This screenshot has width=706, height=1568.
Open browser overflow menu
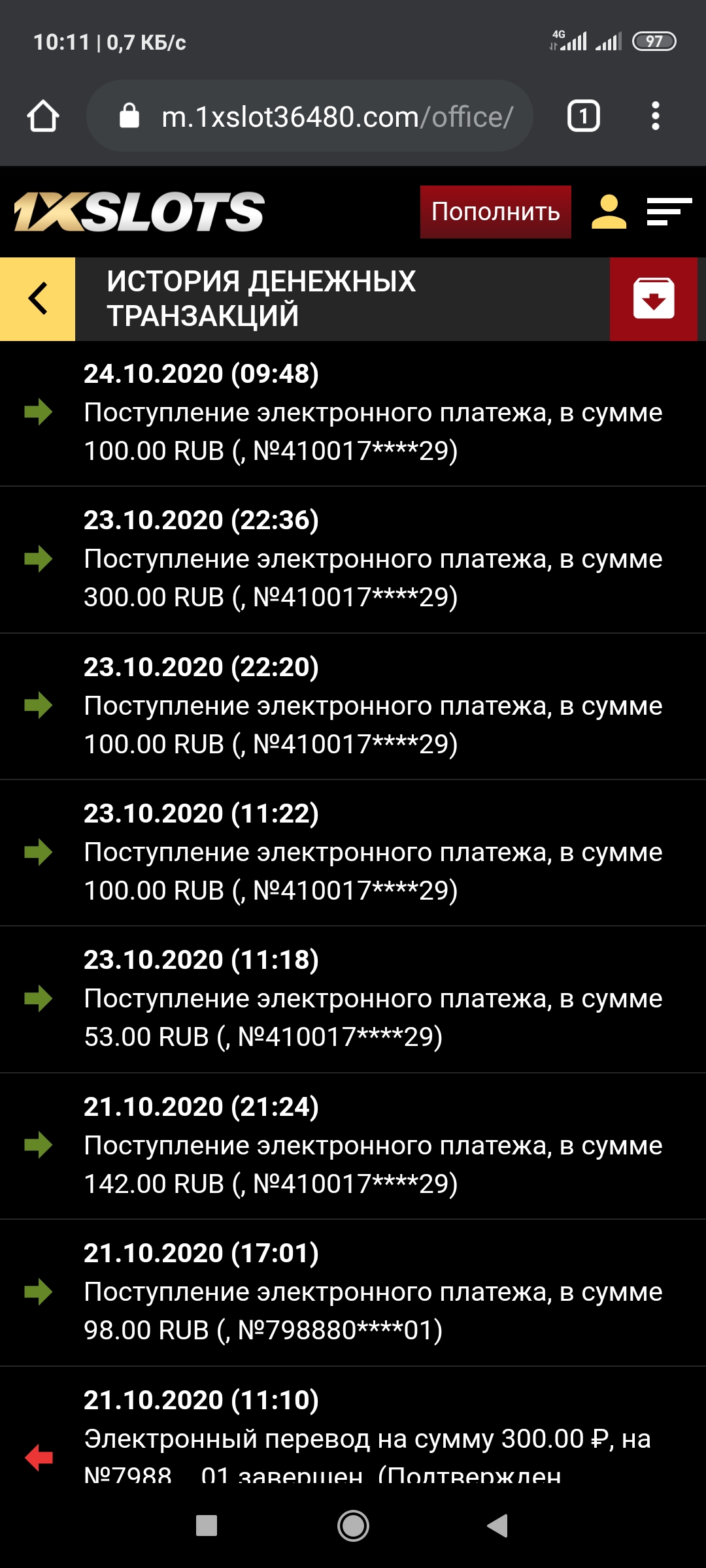click(655, 116)
